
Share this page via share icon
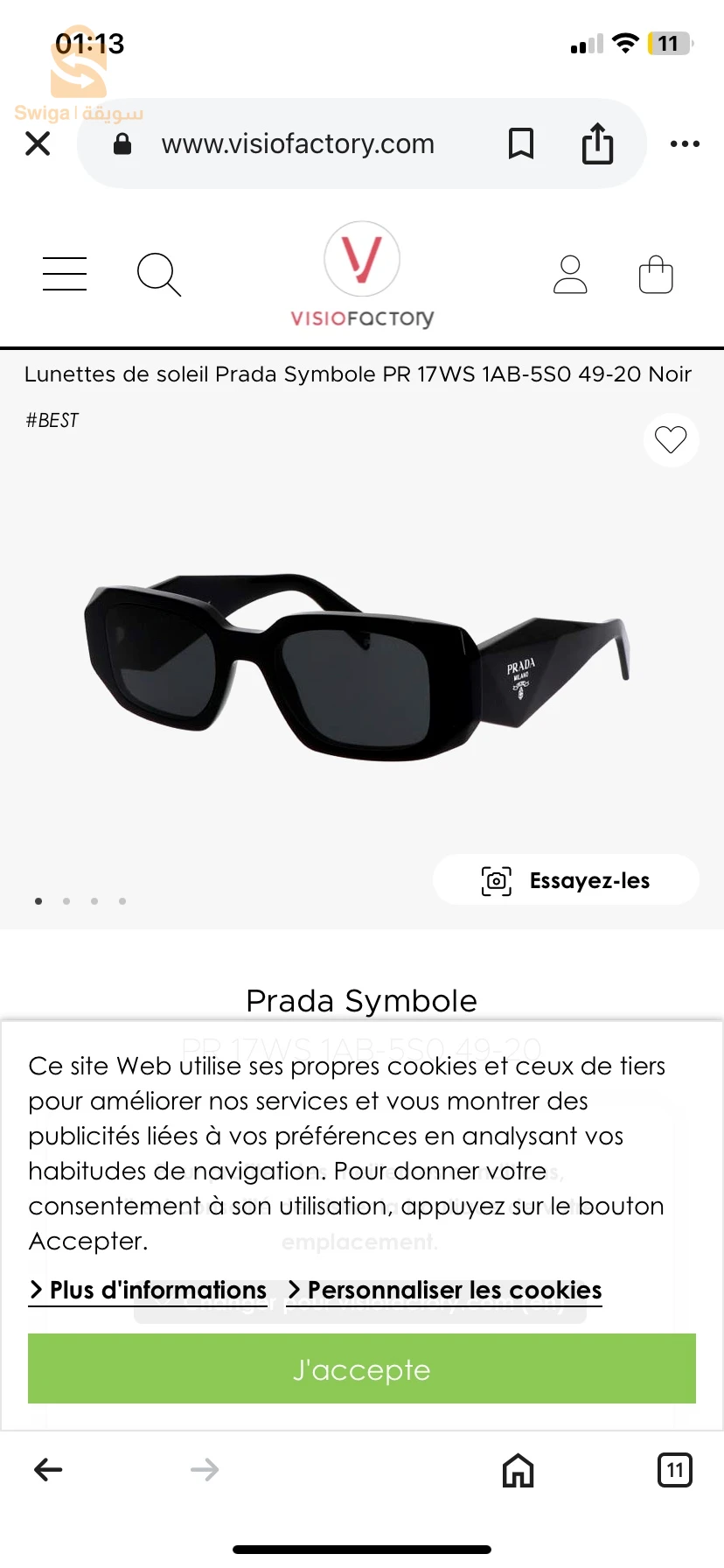tap(597, 143)
